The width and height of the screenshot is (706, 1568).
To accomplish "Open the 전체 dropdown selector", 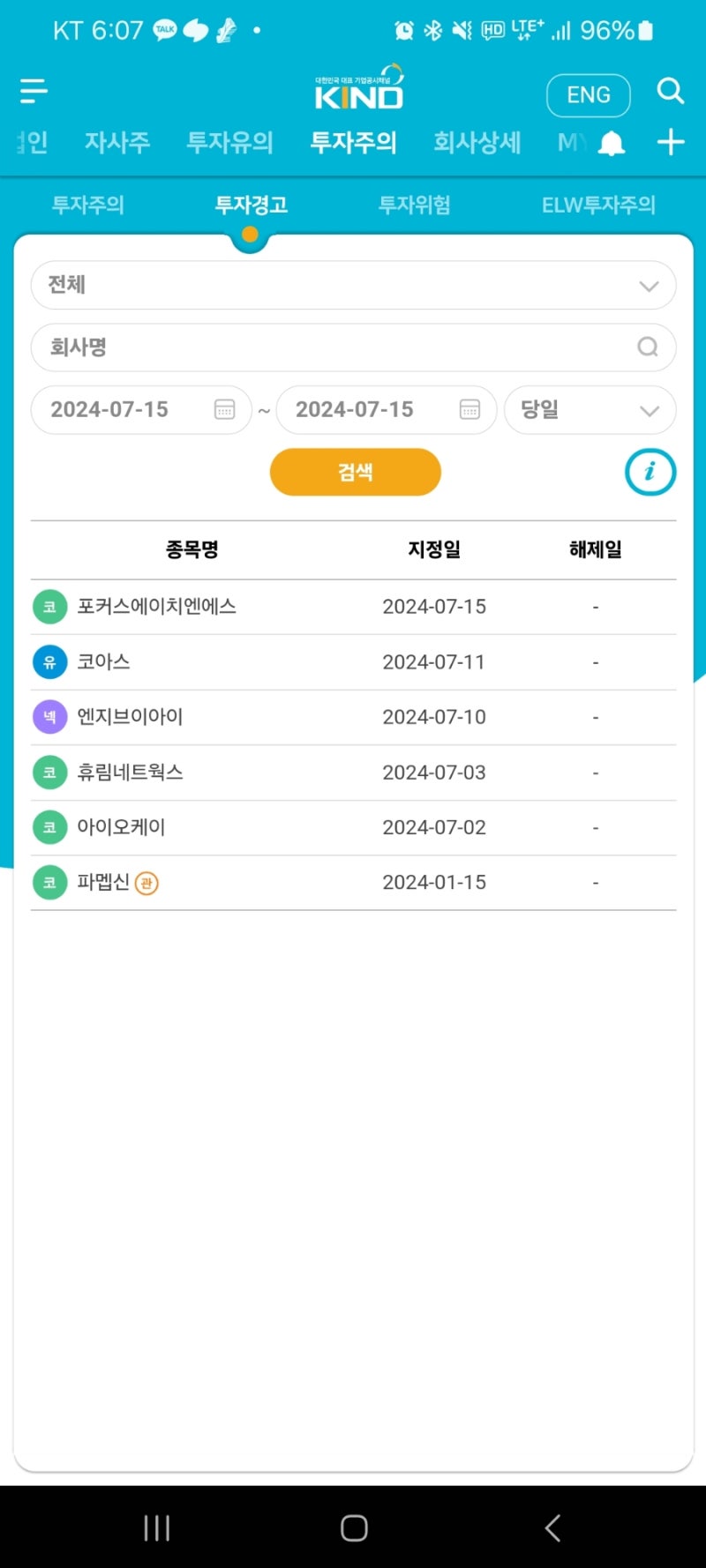I will pyautogui.click(x=353, y=285).
